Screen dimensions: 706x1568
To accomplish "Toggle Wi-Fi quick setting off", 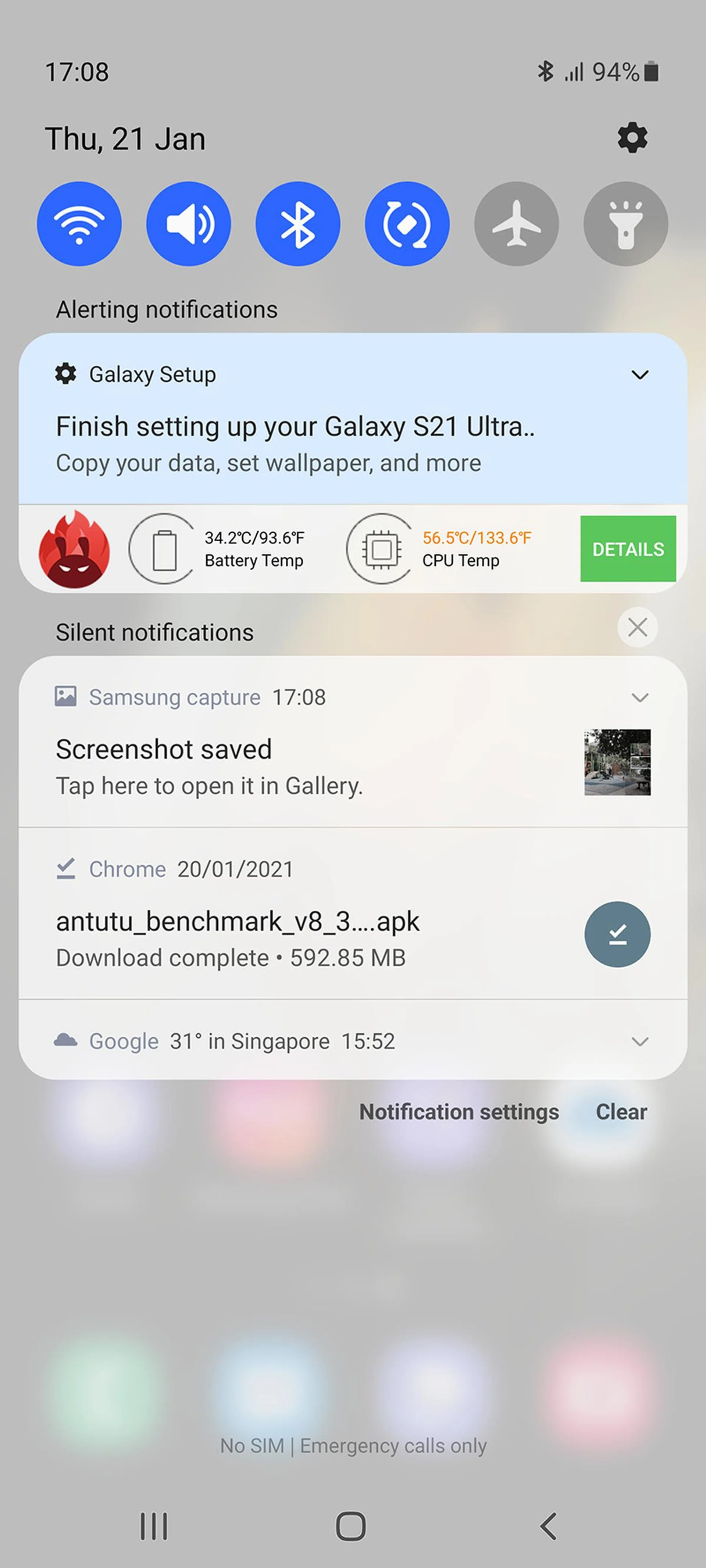I will click(x=79, y=223).
